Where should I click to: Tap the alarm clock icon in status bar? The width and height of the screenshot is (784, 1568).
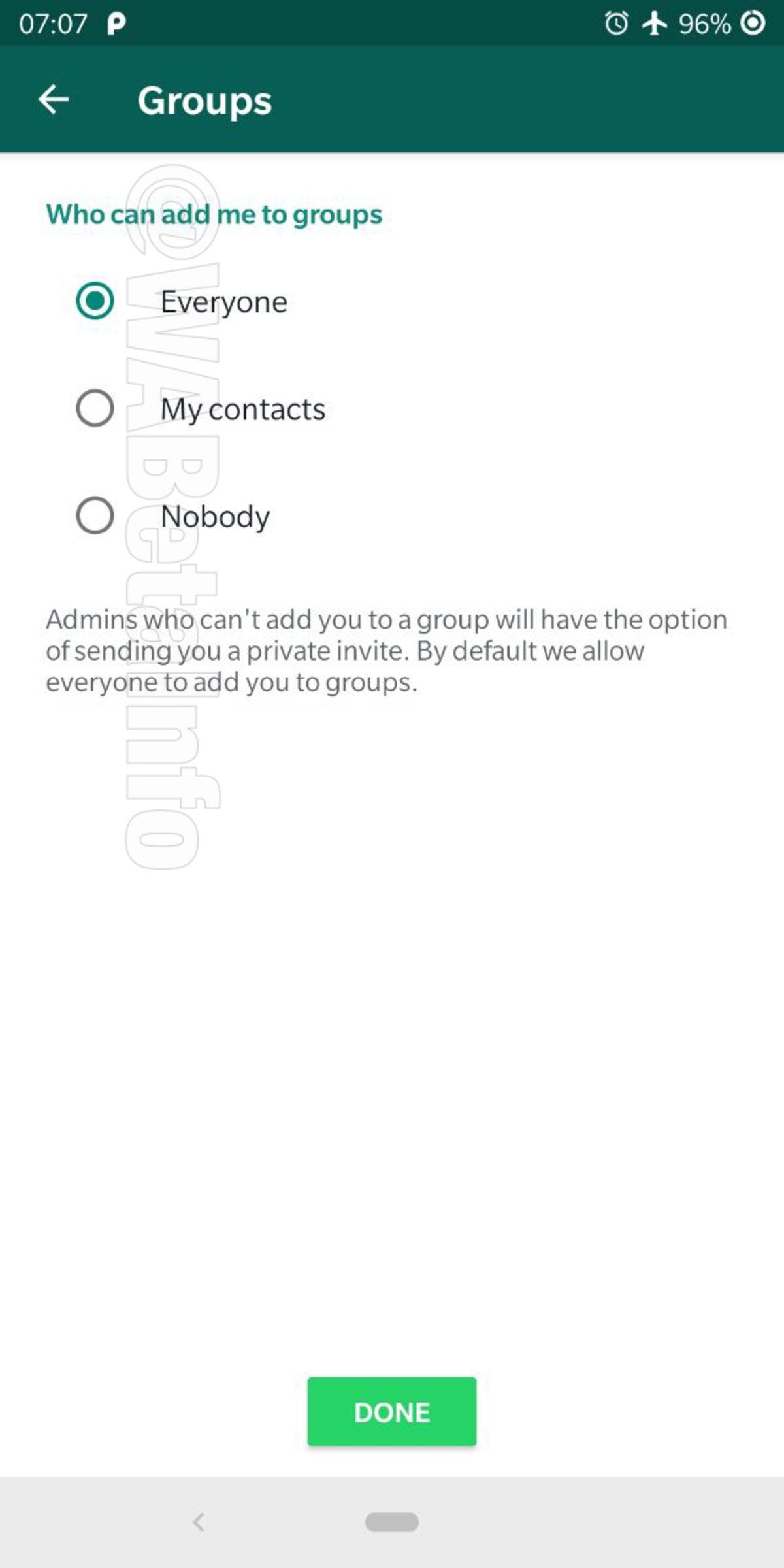(x=616, y=24)
